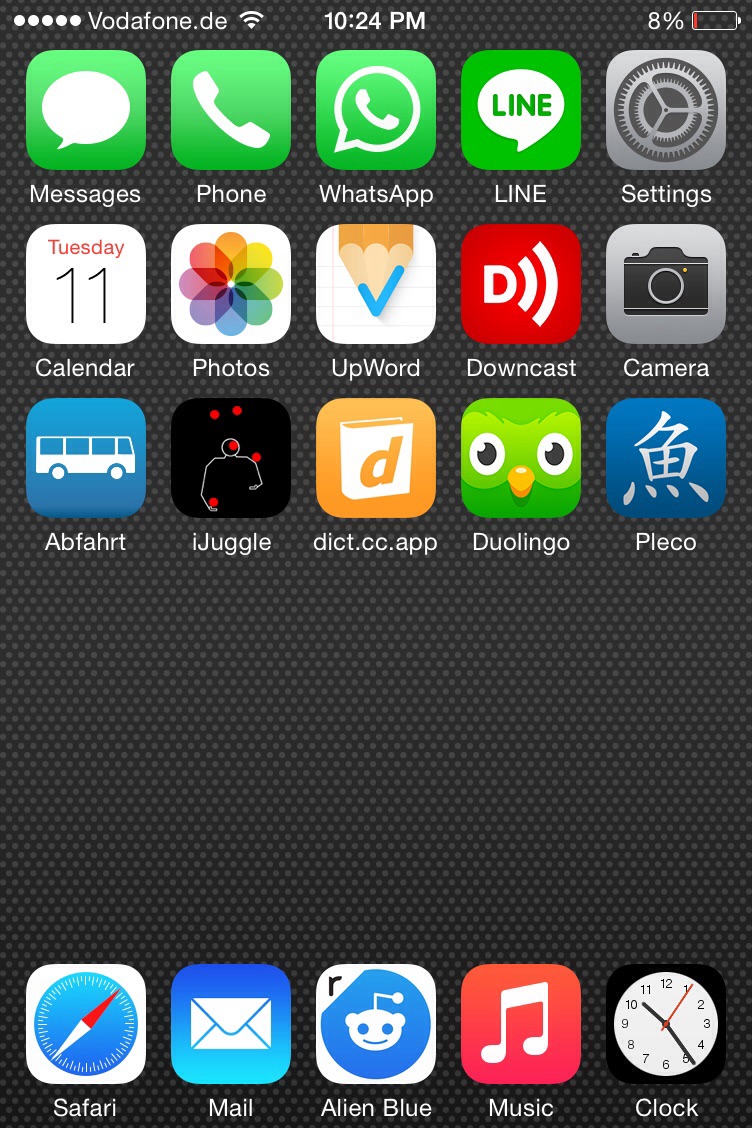The height and width of the screenshot is (1128, 752).
Task: Launch Safari from the dock
Action: point(85,1023)
